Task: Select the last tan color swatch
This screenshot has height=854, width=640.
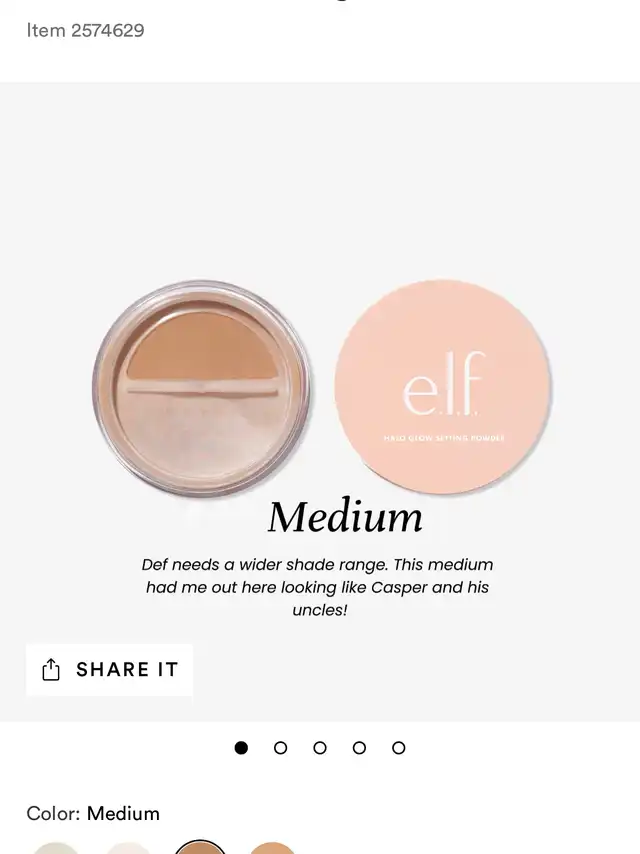Action: pyautogui.click(x=272, y=849)
